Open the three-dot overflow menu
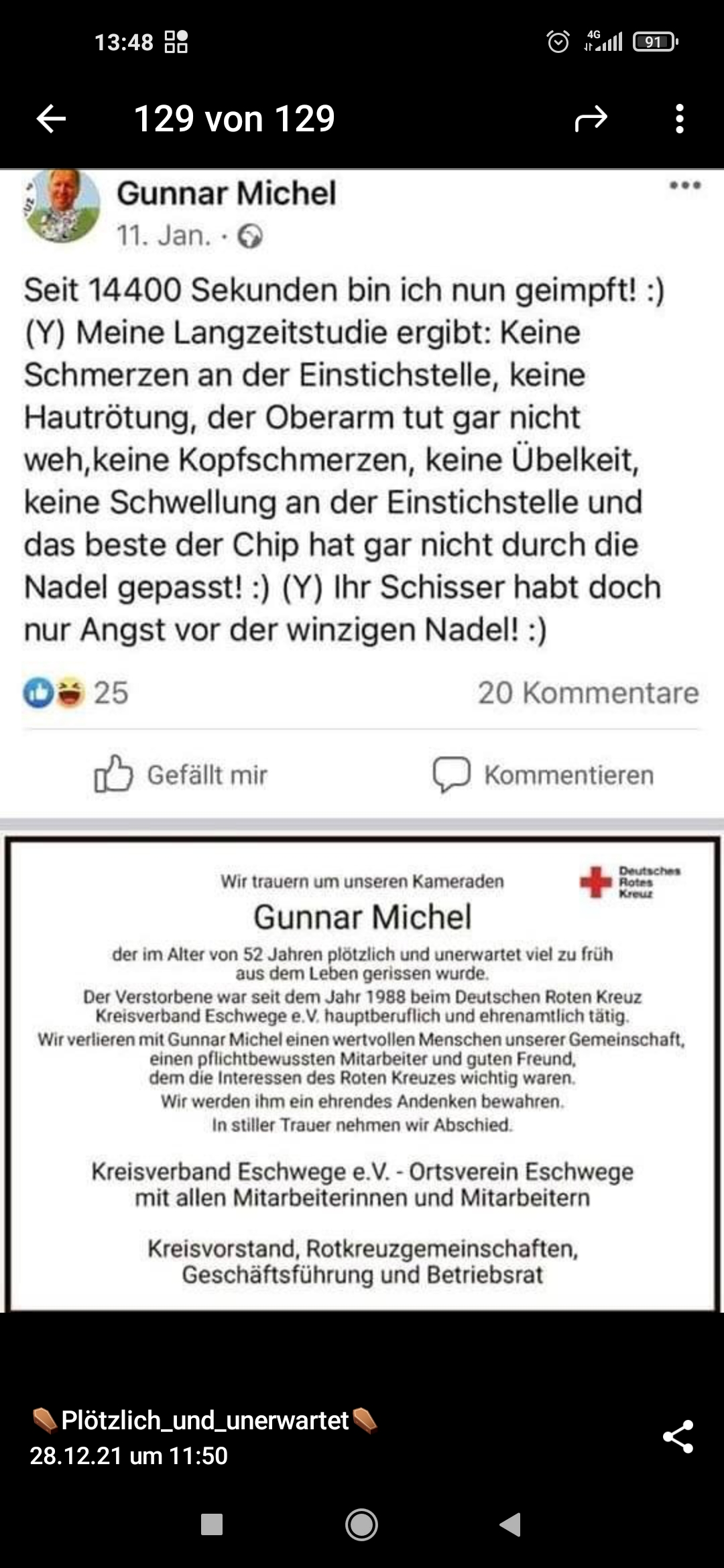This screenshot has width=724, height=1568. (680, 119)
